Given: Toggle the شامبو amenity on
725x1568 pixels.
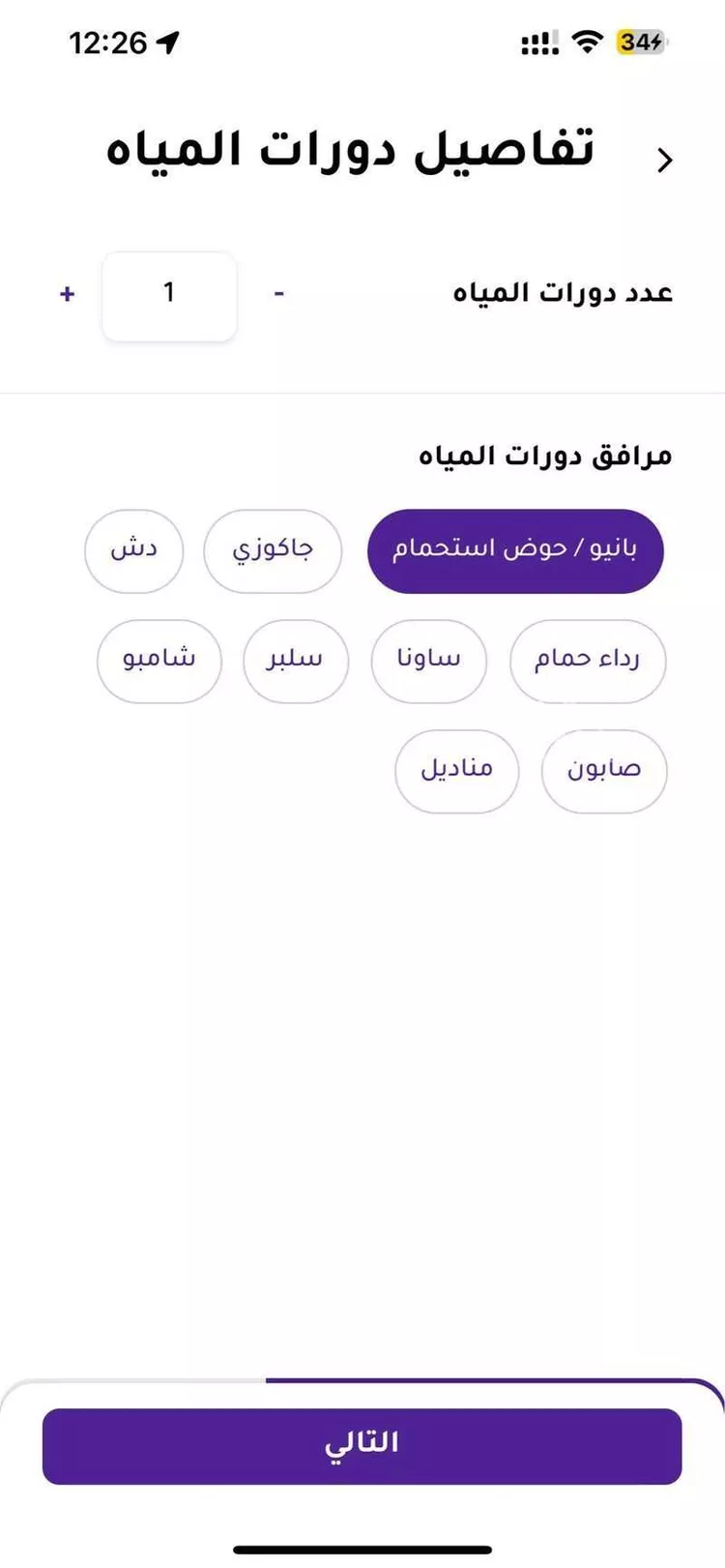Looking at the screenshot, I should pyautogui.click(x=159, y=662).
